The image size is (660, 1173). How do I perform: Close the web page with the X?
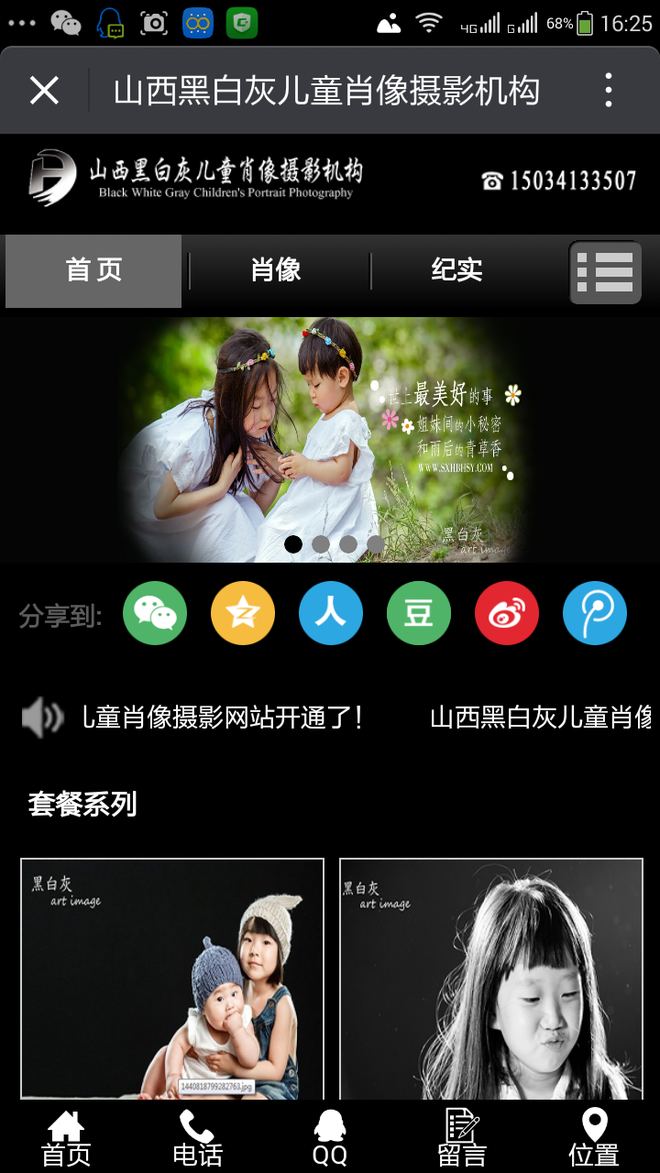click(x=44, y=91)
